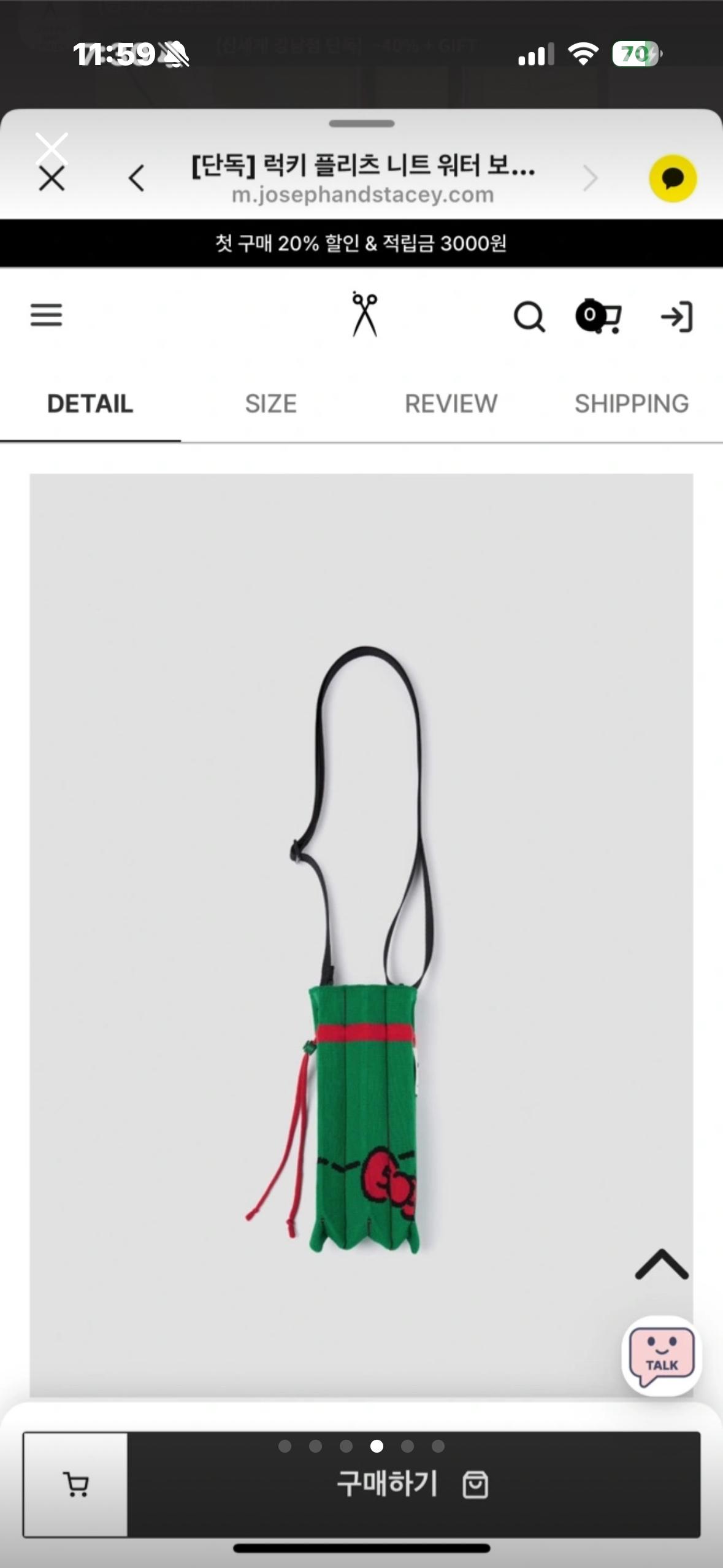Screen dimensions: 723x1568
Task: Select the DETAIL tab
Action: [x=90, y=404]
